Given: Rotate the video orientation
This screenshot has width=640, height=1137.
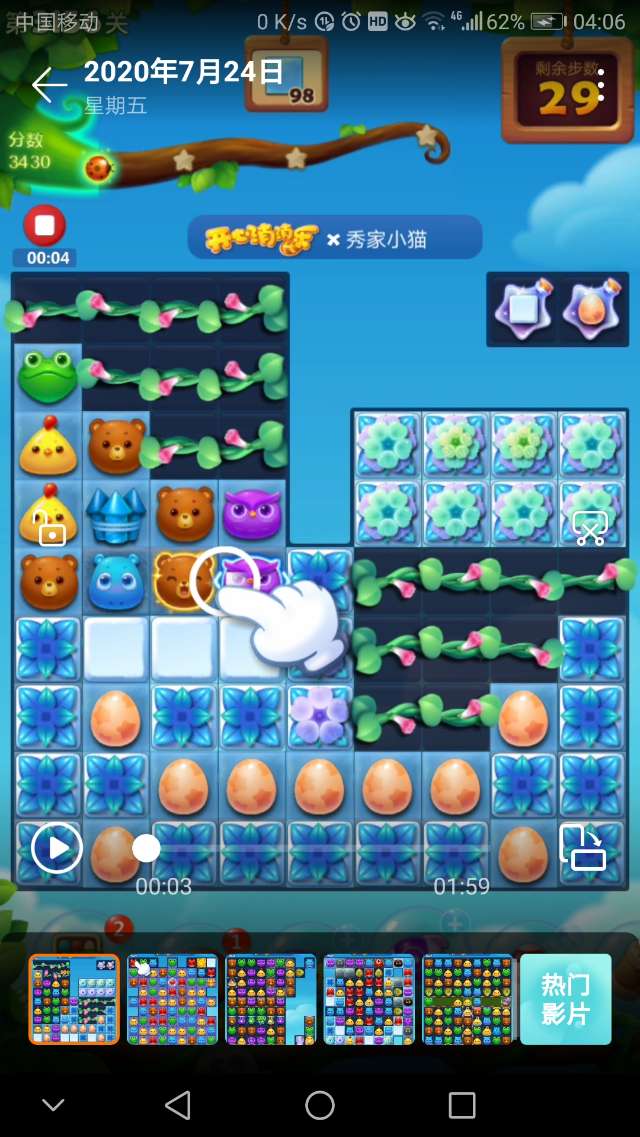Looking at the screenshot, I should [x=582, y=847].
